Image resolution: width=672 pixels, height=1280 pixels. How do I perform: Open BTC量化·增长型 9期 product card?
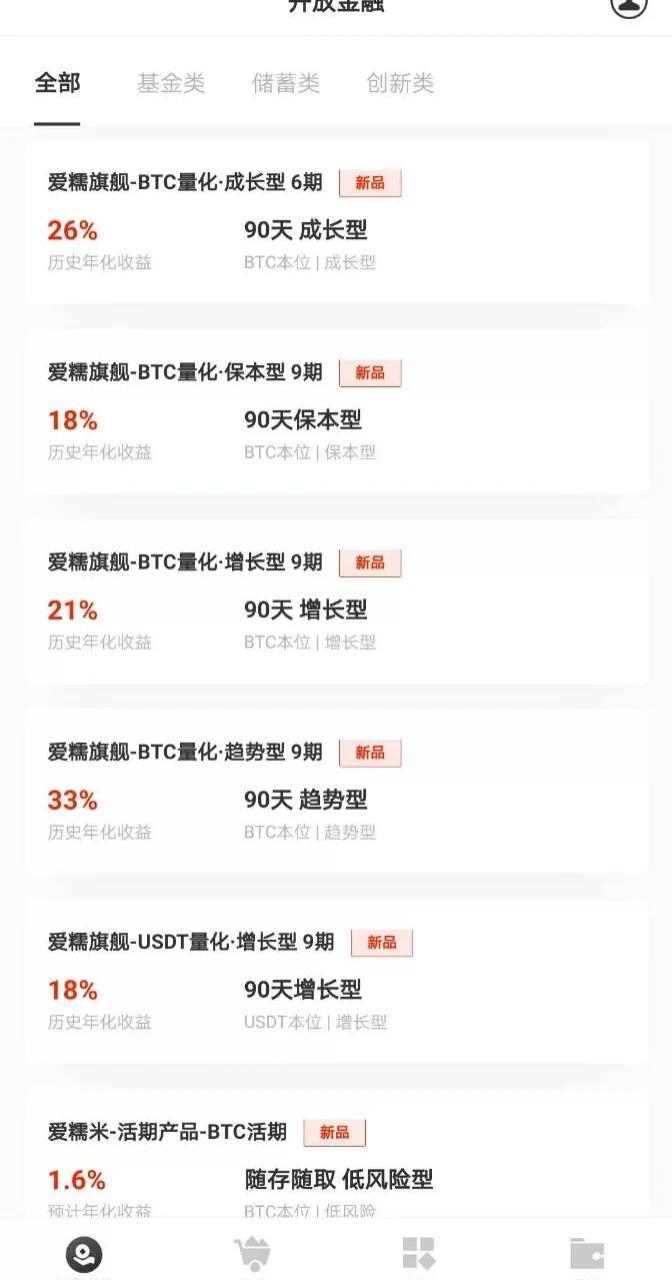point(336,602)
